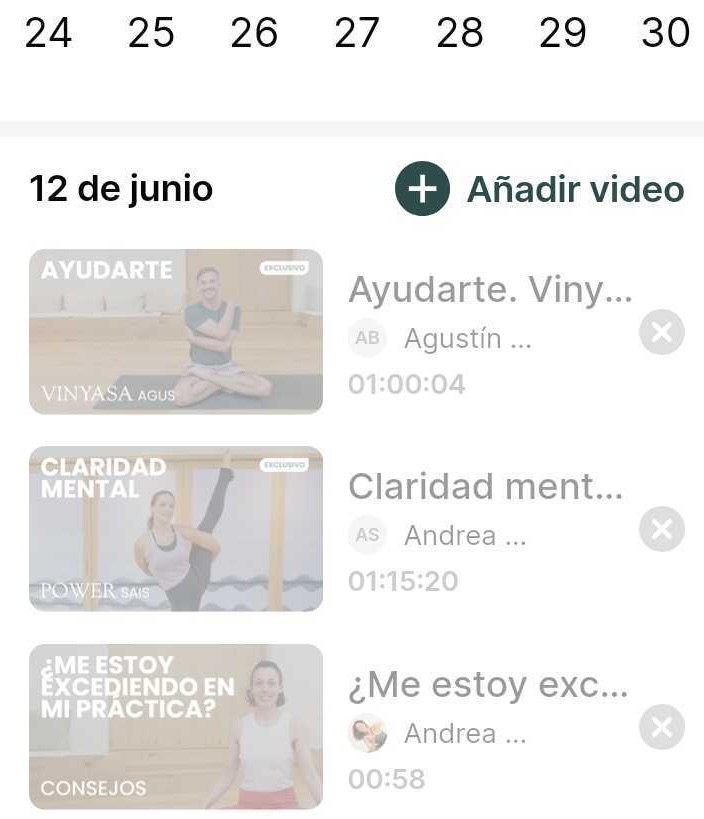
Task: Select day 28 in the calendar
Action: point(460,33)
